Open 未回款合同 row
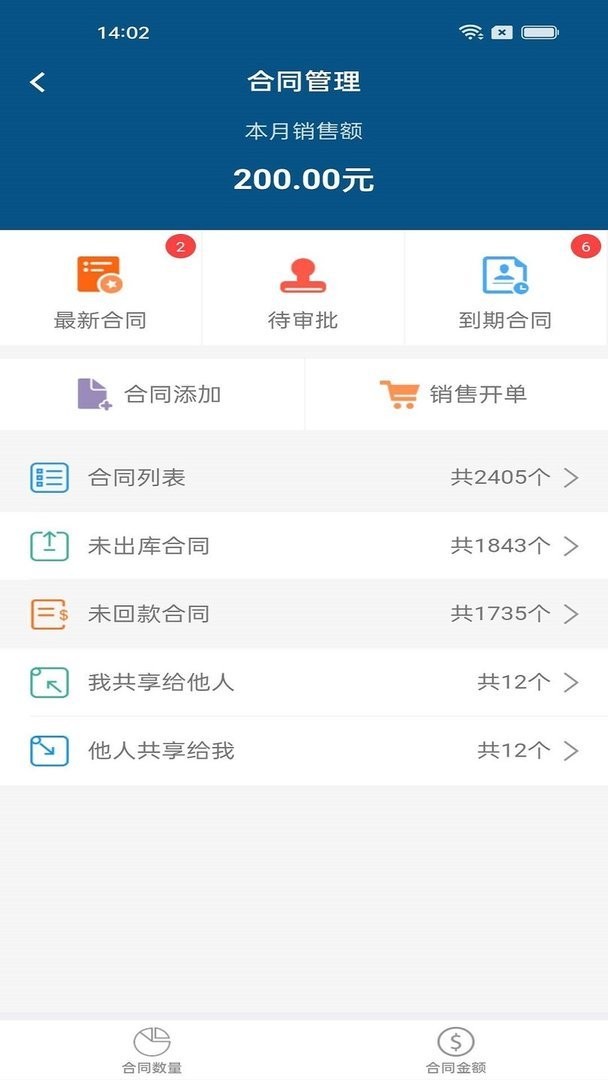The width and height of the screenshot is (608, 1080). coord(304,614)
